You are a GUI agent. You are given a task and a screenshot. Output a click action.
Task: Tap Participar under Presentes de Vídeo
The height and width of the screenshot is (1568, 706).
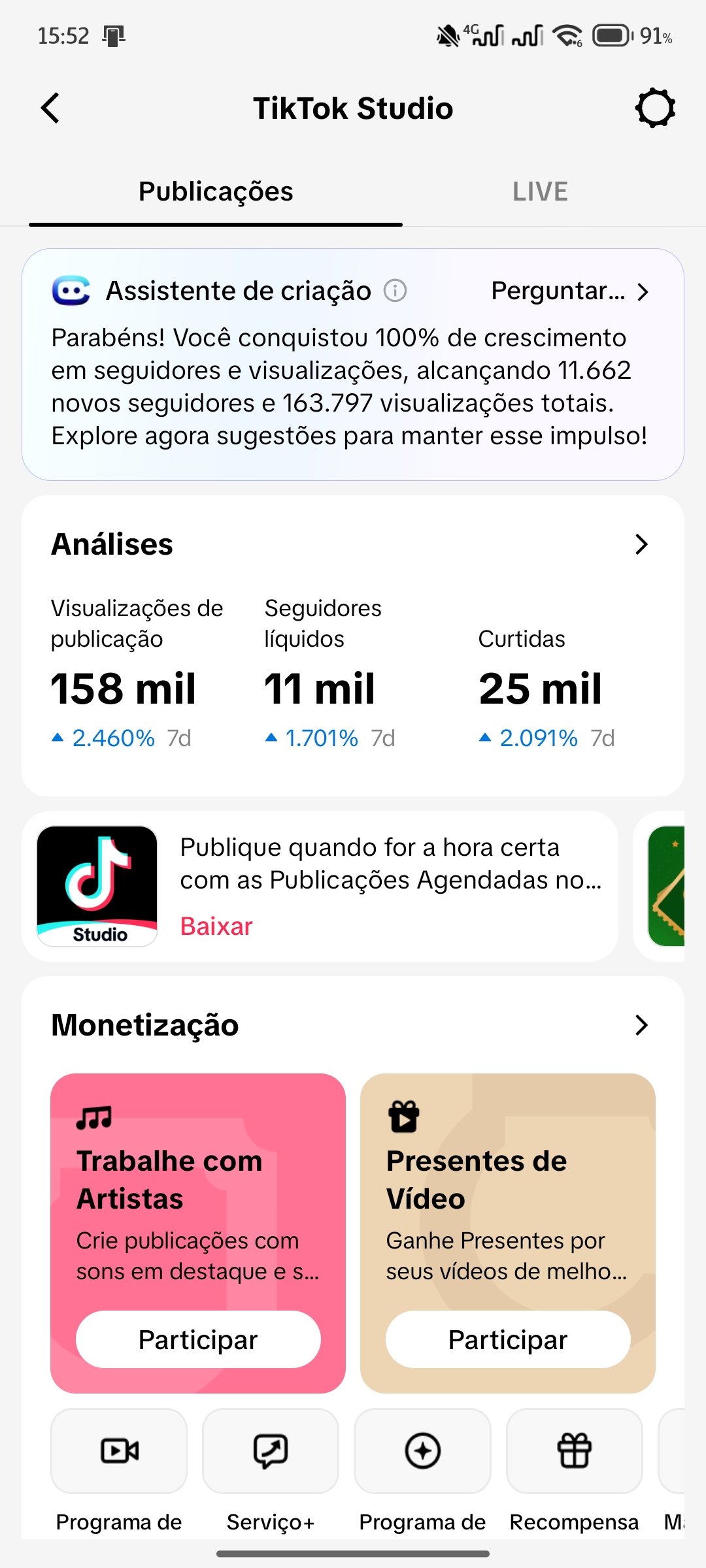(x=508, y=1340)
